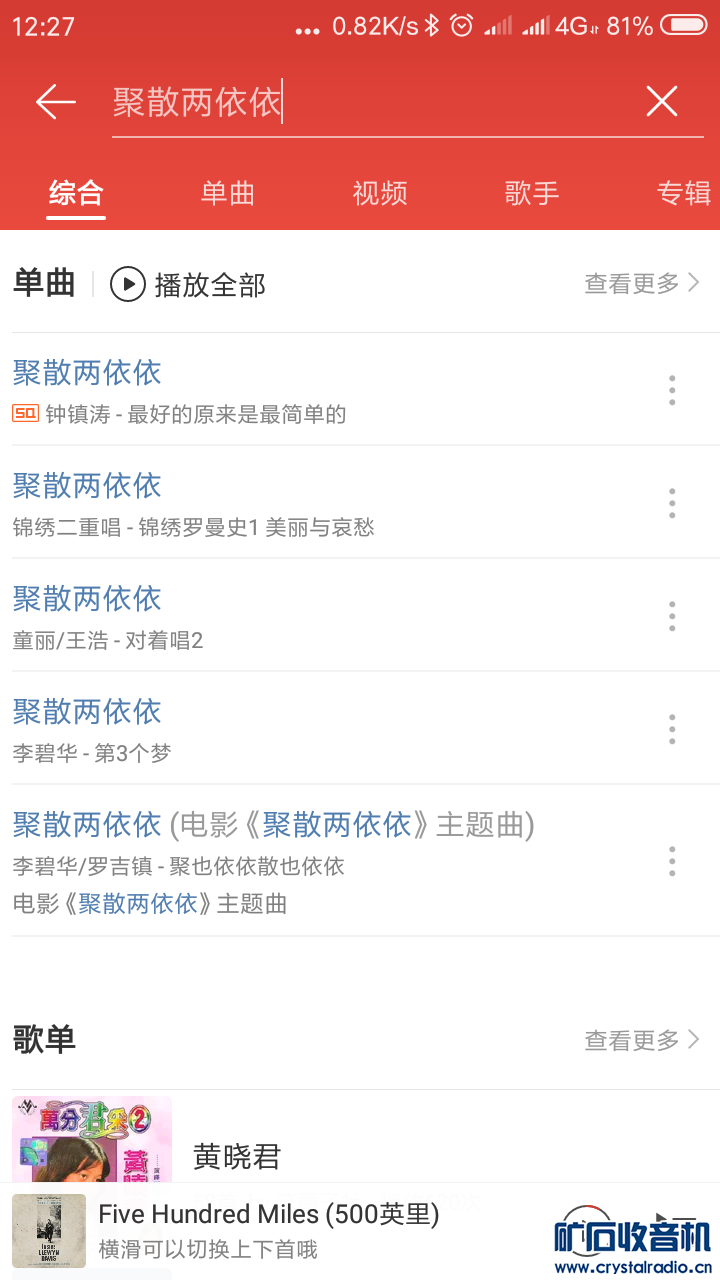Clear the search text with X
The height and width of the screenshot is (1280, 720).
pyautogui.click(x=662, y=102)
